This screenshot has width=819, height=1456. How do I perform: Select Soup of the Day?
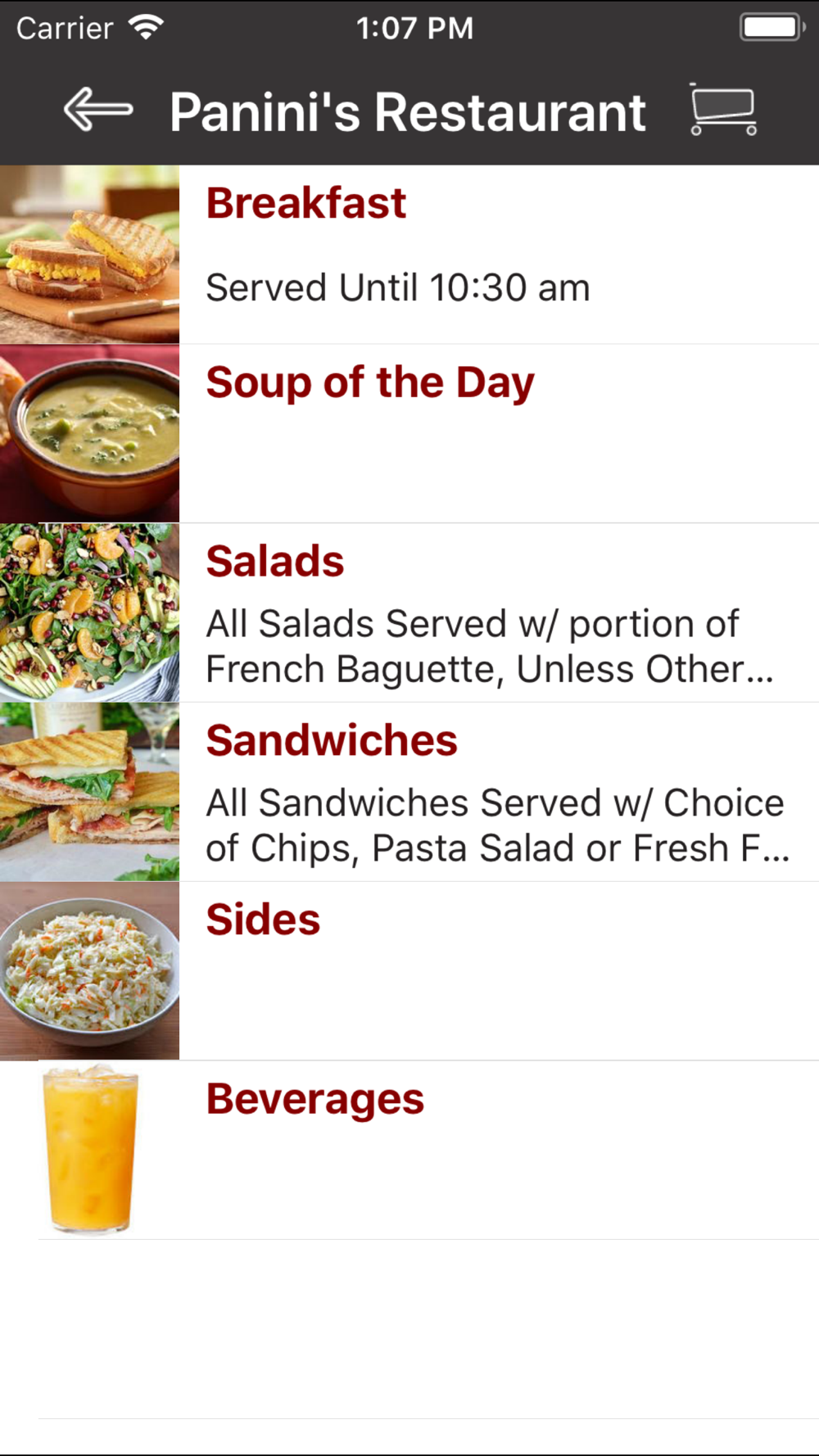[x=409, y=433]
